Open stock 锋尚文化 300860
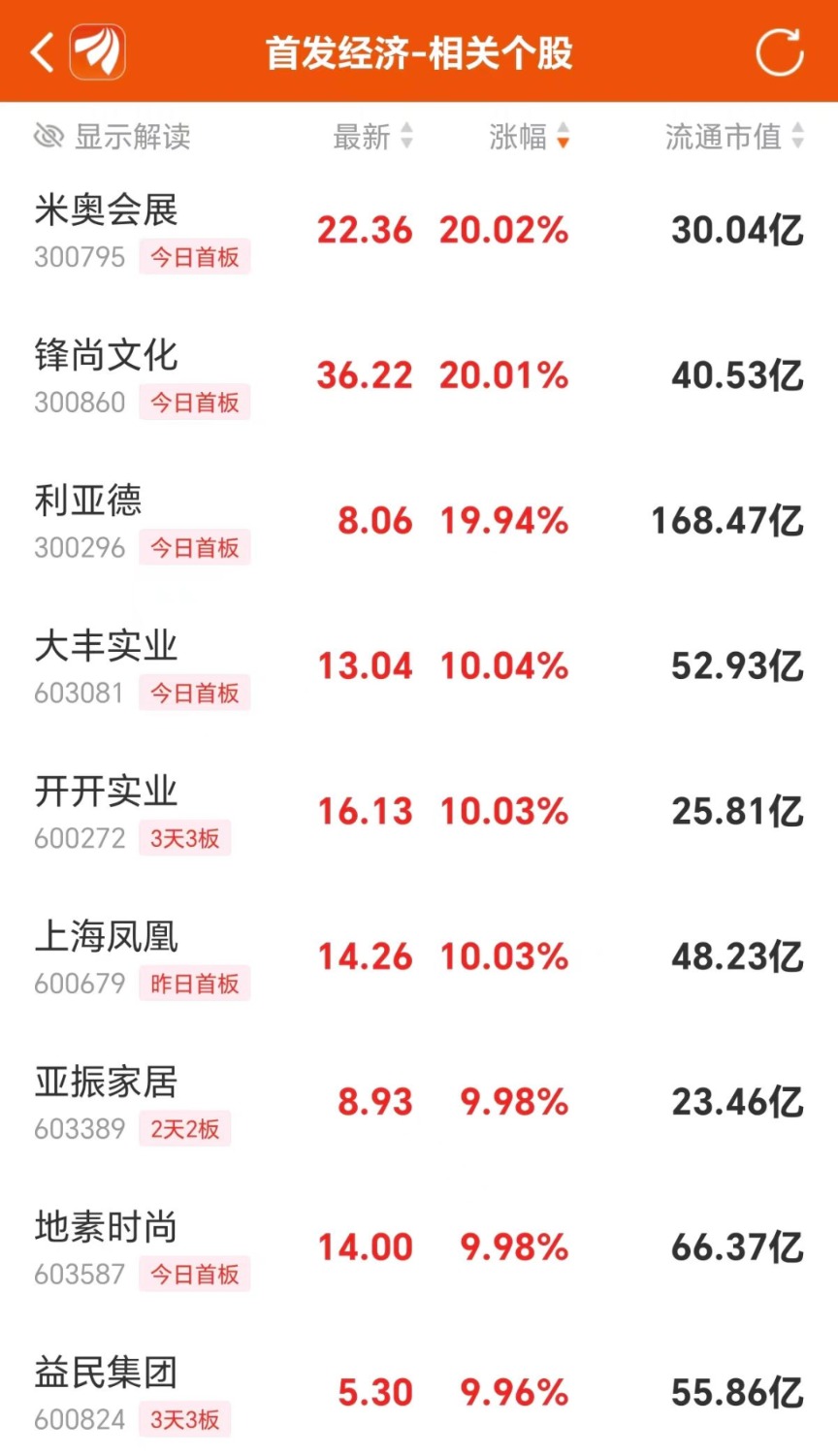838x1456 pixels. tap(419, 376)
